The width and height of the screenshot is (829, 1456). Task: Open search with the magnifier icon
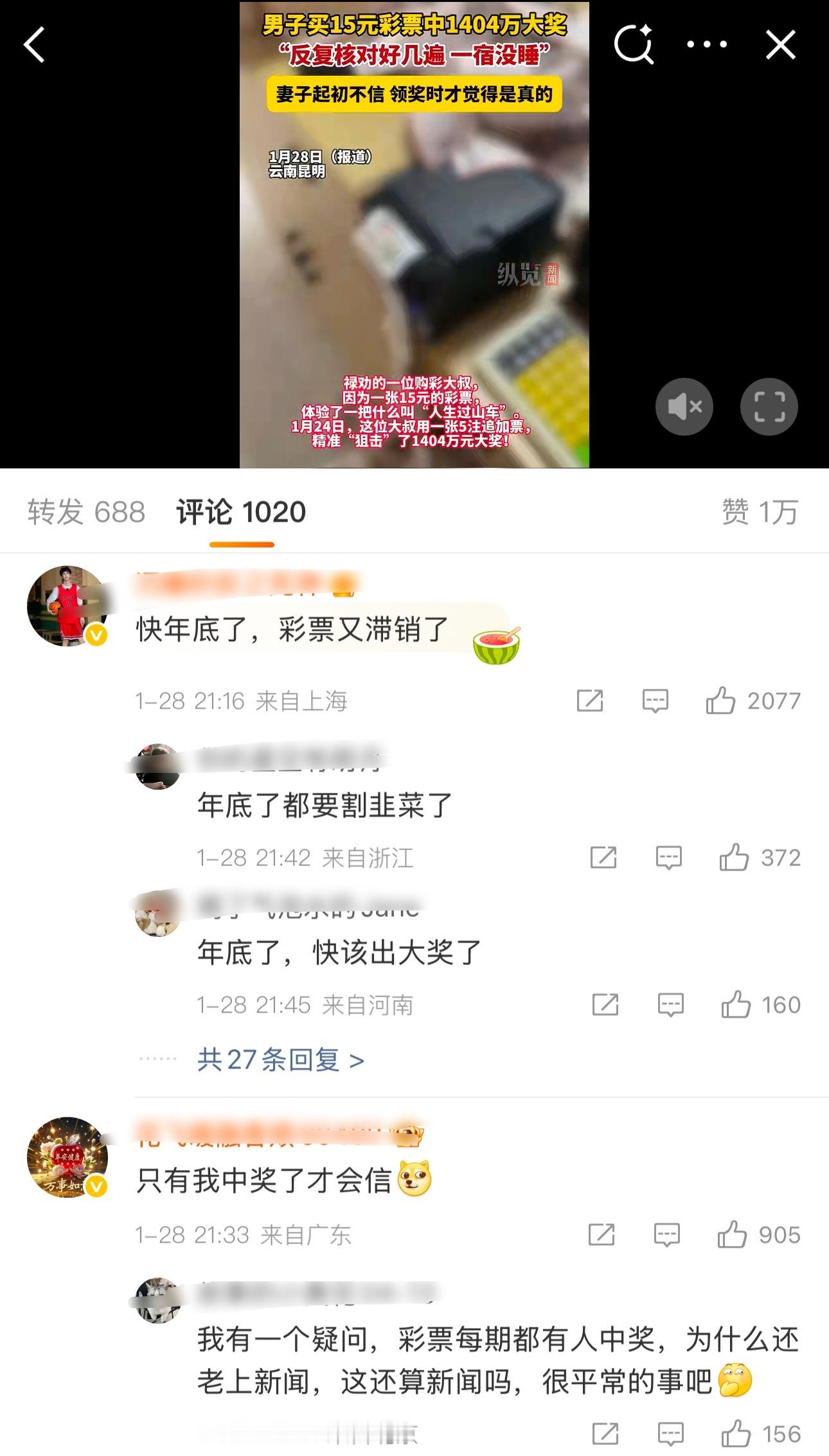(x=634, y=44)
